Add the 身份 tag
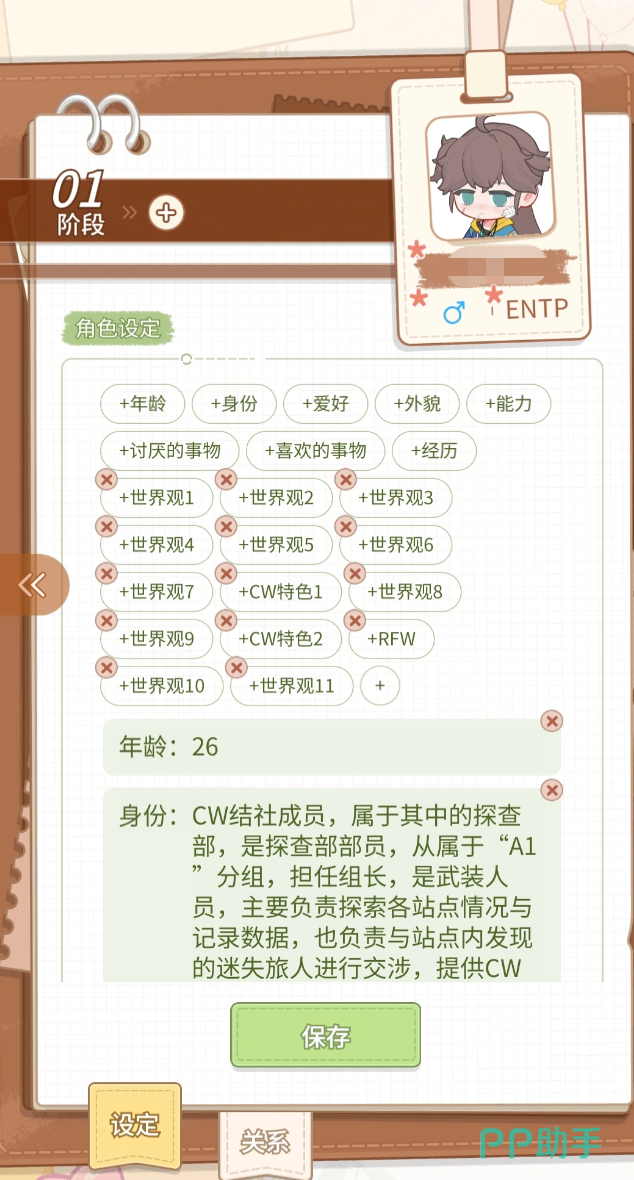Screen dimensions: 634x1180 point(234,404)
